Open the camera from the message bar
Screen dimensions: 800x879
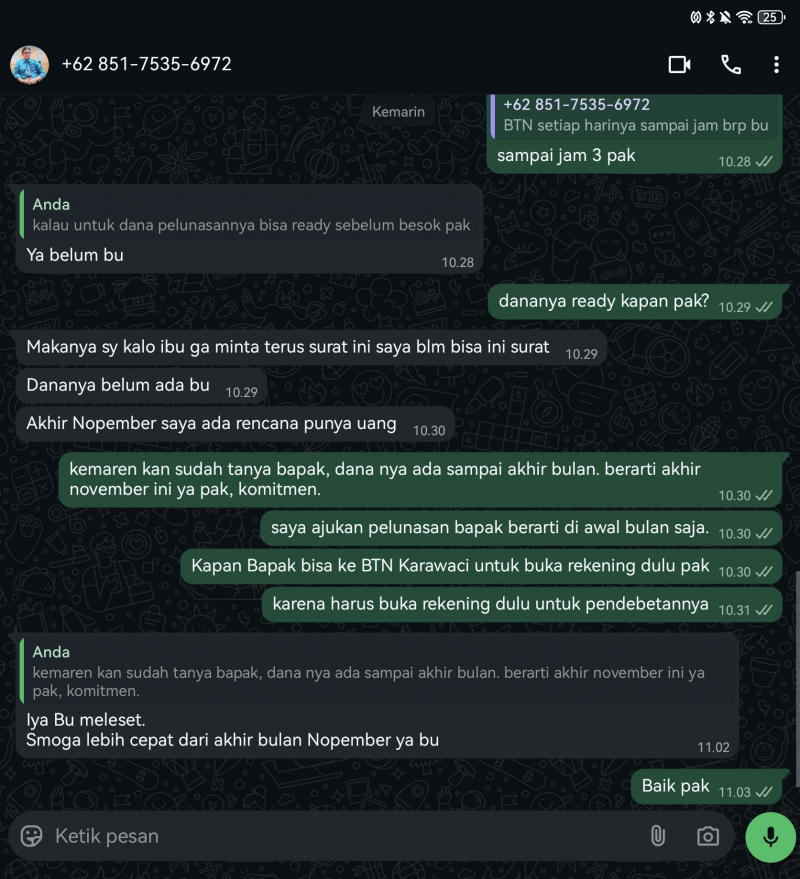(x=708, y=836)
